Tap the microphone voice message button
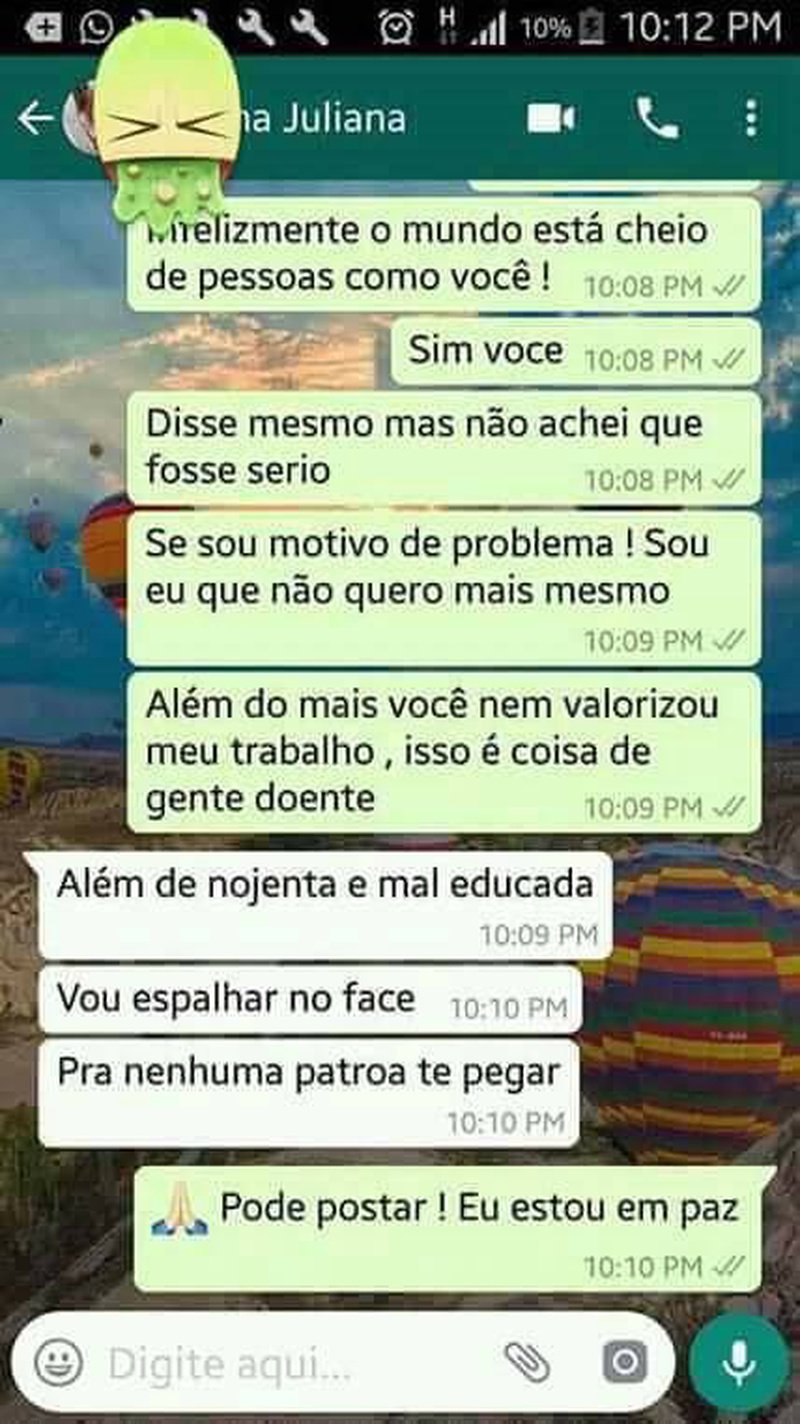 click(x=740, y=1362)
